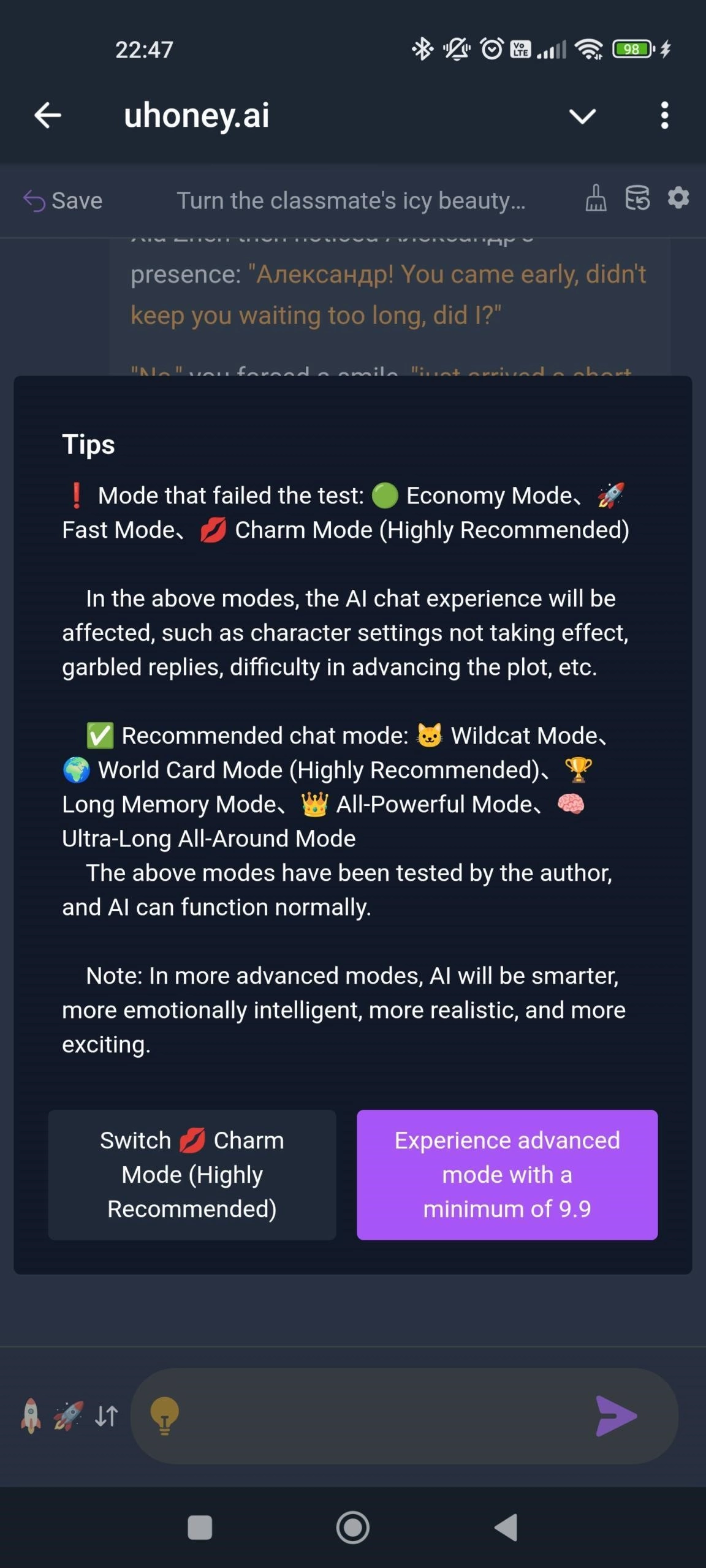Send the message with purple arrow
706x1568 pixels.
point(615,1415)
